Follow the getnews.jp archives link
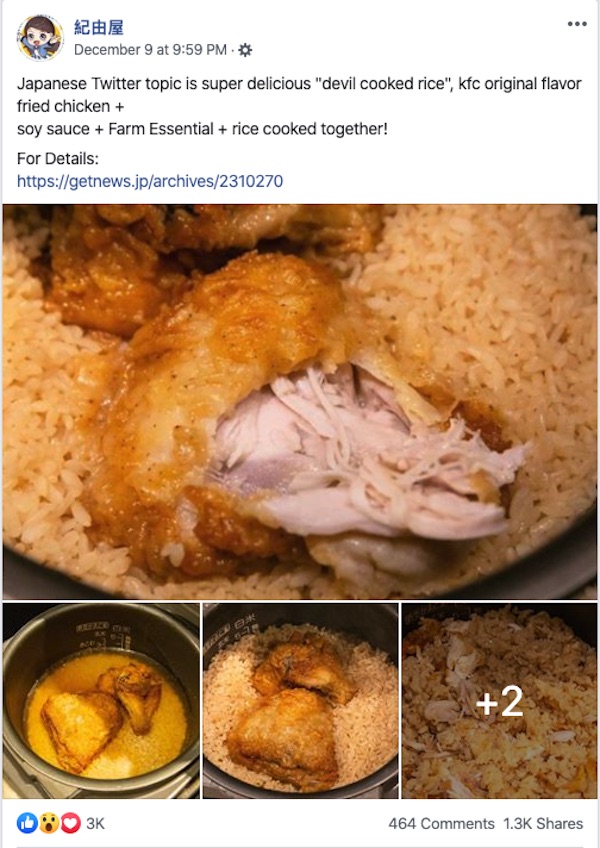Screen dimensions: 600x848 point(150,181)
